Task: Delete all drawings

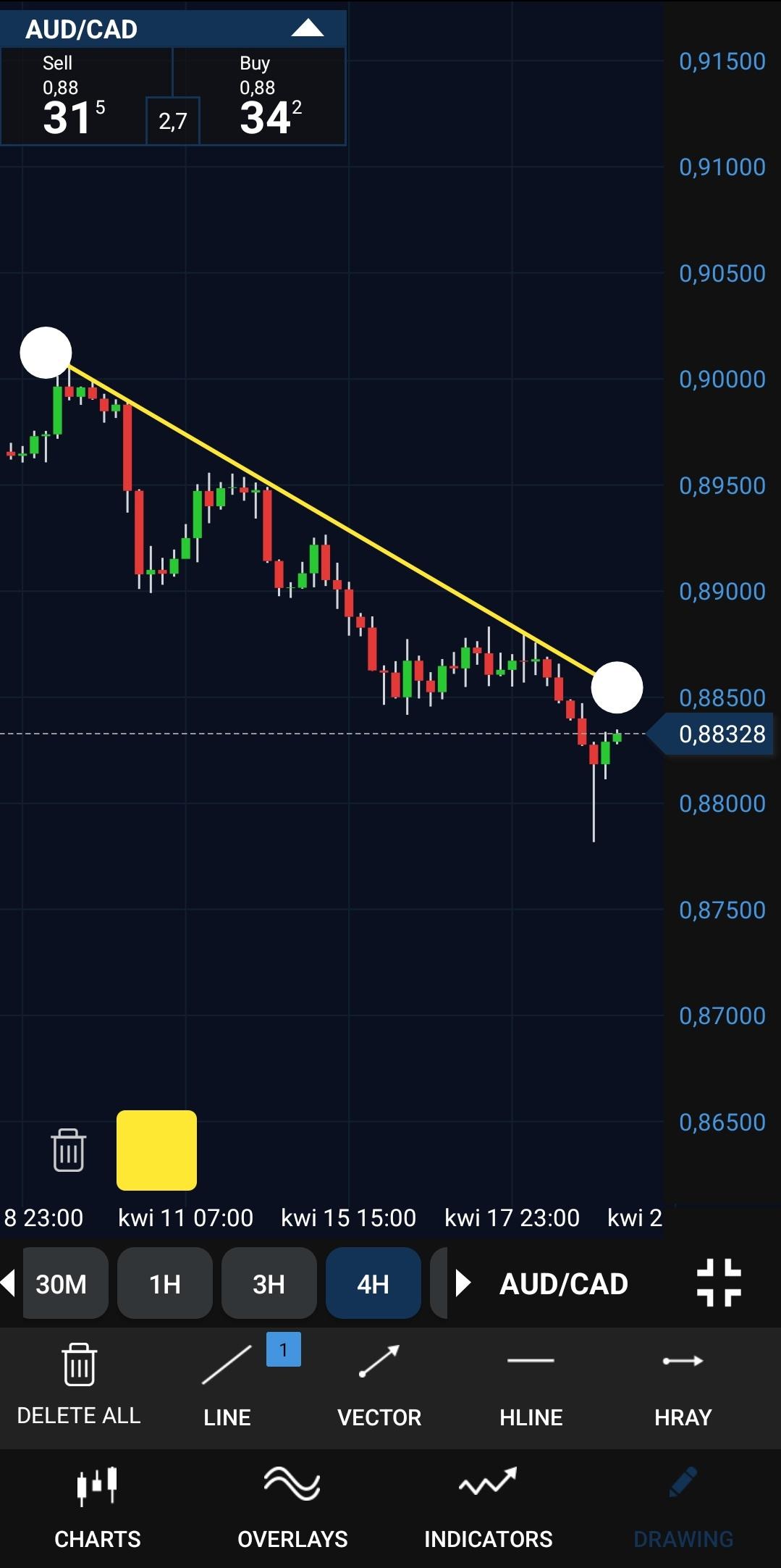Action: tap(79, 1384)
